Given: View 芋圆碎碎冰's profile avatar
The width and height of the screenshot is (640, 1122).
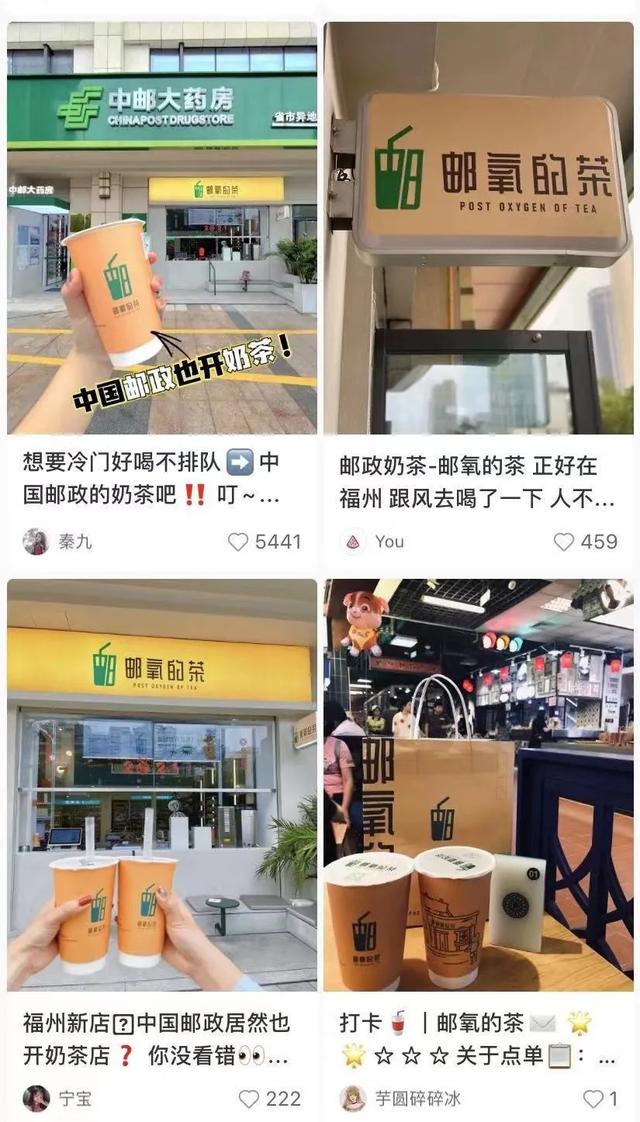Looking at the screenshot, I should (353, 1098).
